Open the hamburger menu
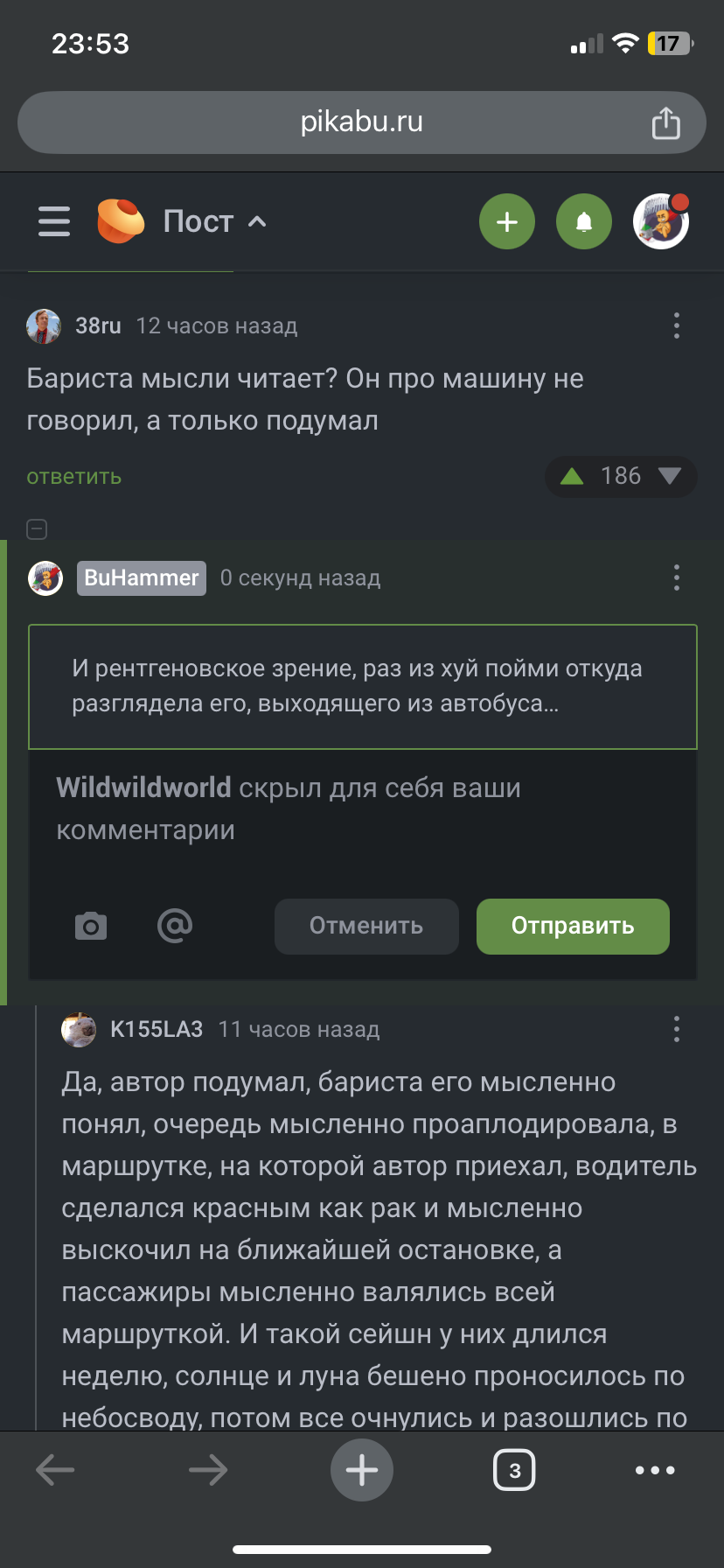 [x=54, y=221]
